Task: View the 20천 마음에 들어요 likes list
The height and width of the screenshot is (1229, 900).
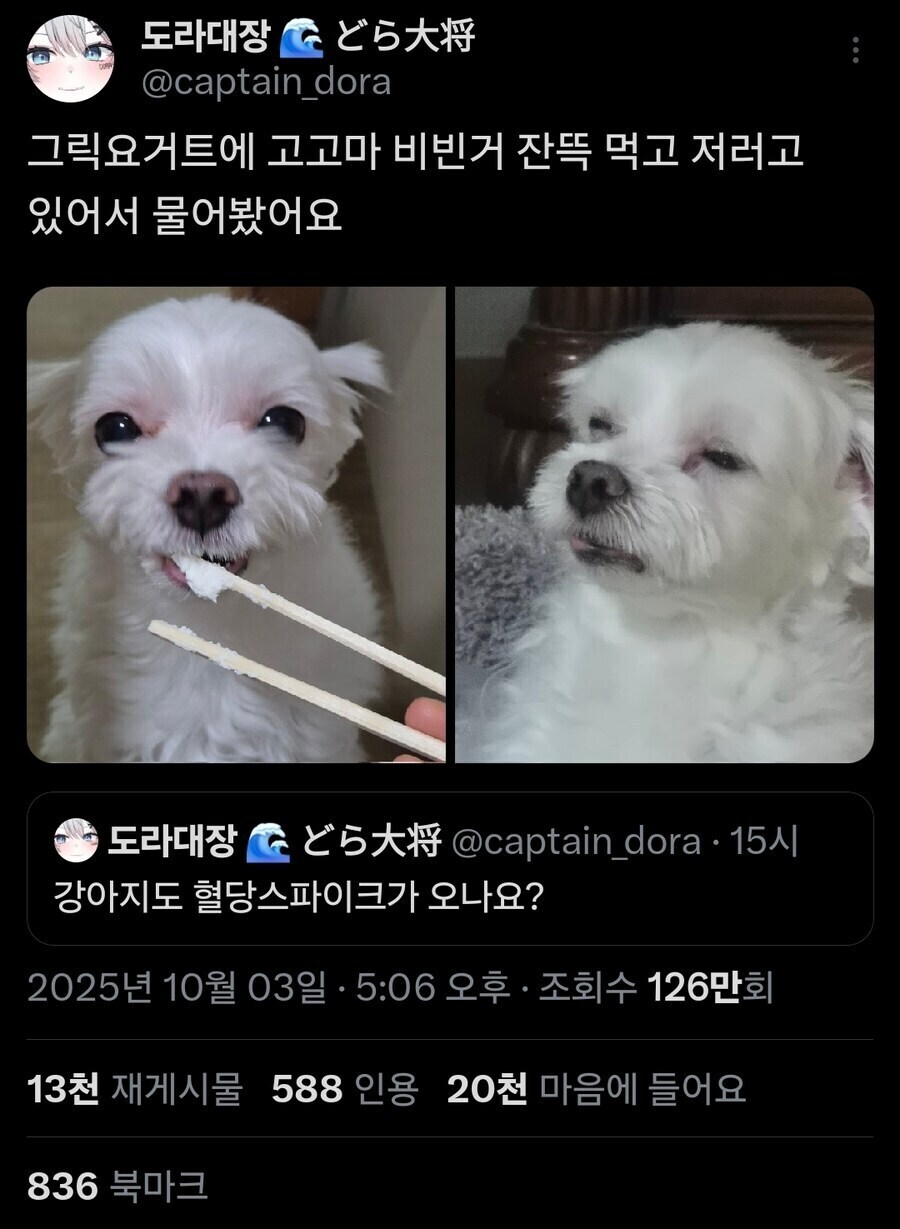Action: click(x=596, y=1089)
